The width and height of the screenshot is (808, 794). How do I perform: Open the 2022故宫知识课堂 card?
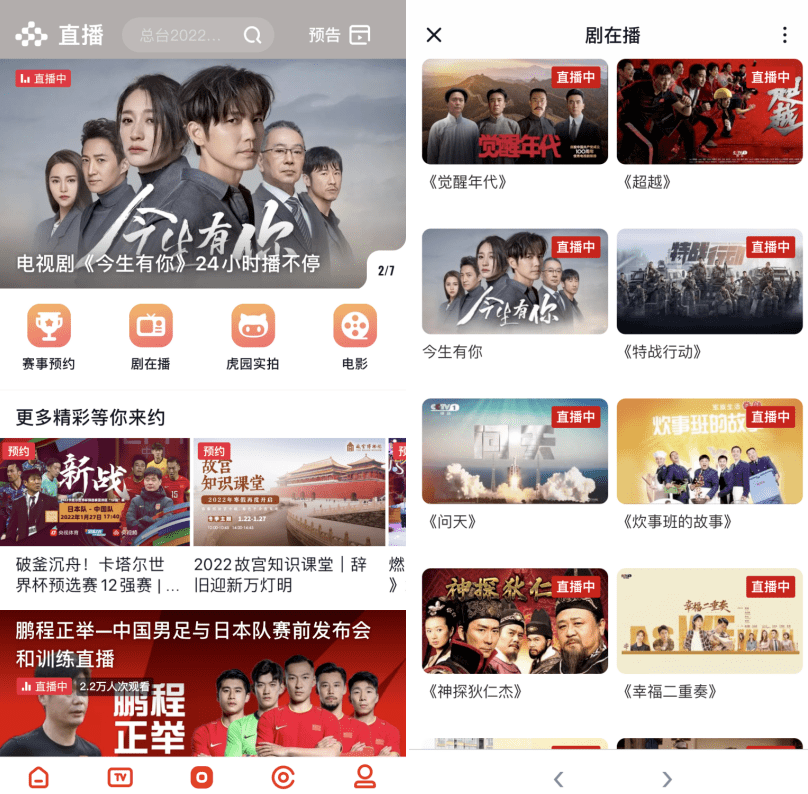[x=288, y=516]
